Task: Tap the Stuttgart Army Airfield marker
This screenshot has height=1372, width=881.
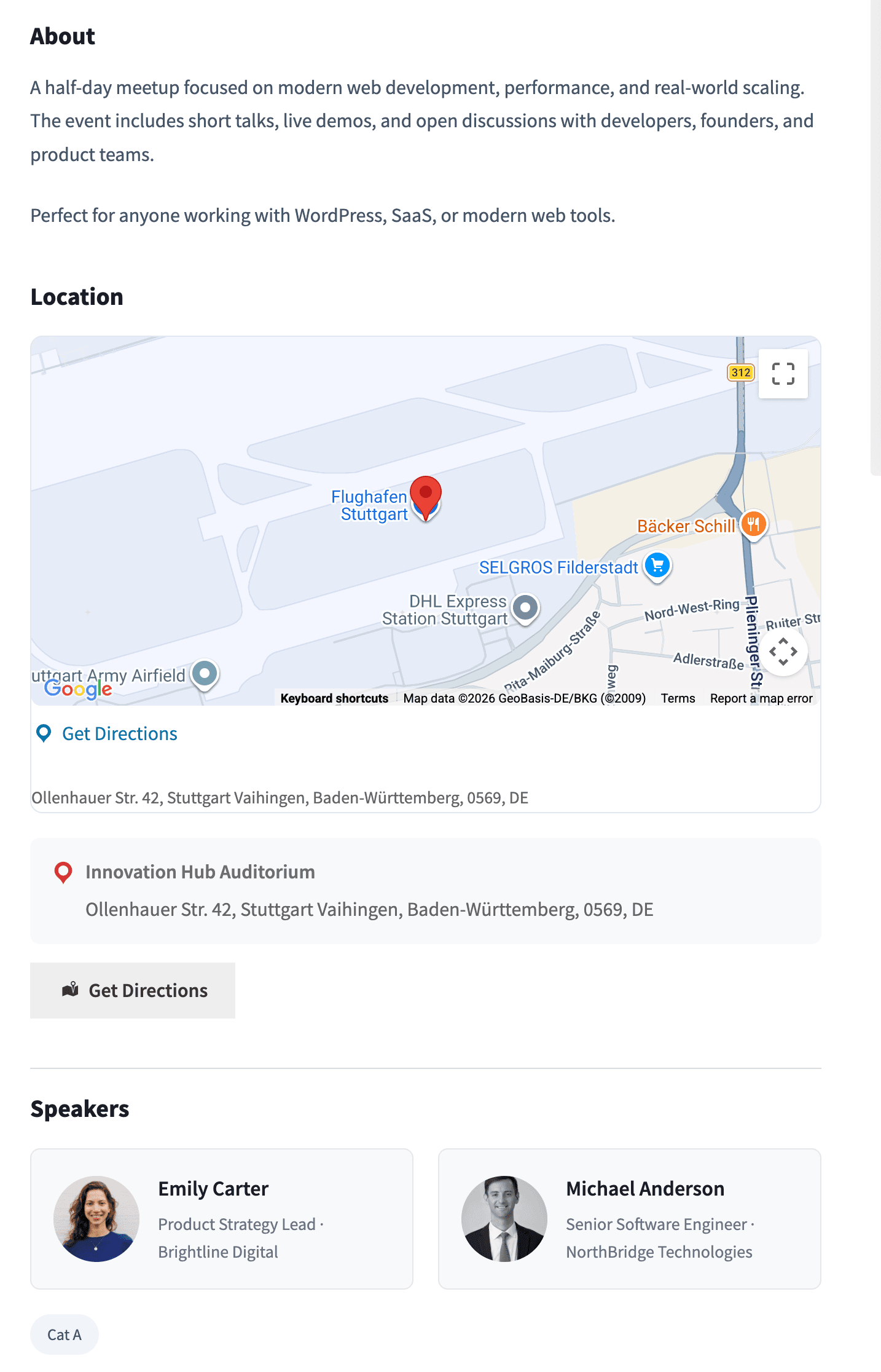Action: coord(205,674)
